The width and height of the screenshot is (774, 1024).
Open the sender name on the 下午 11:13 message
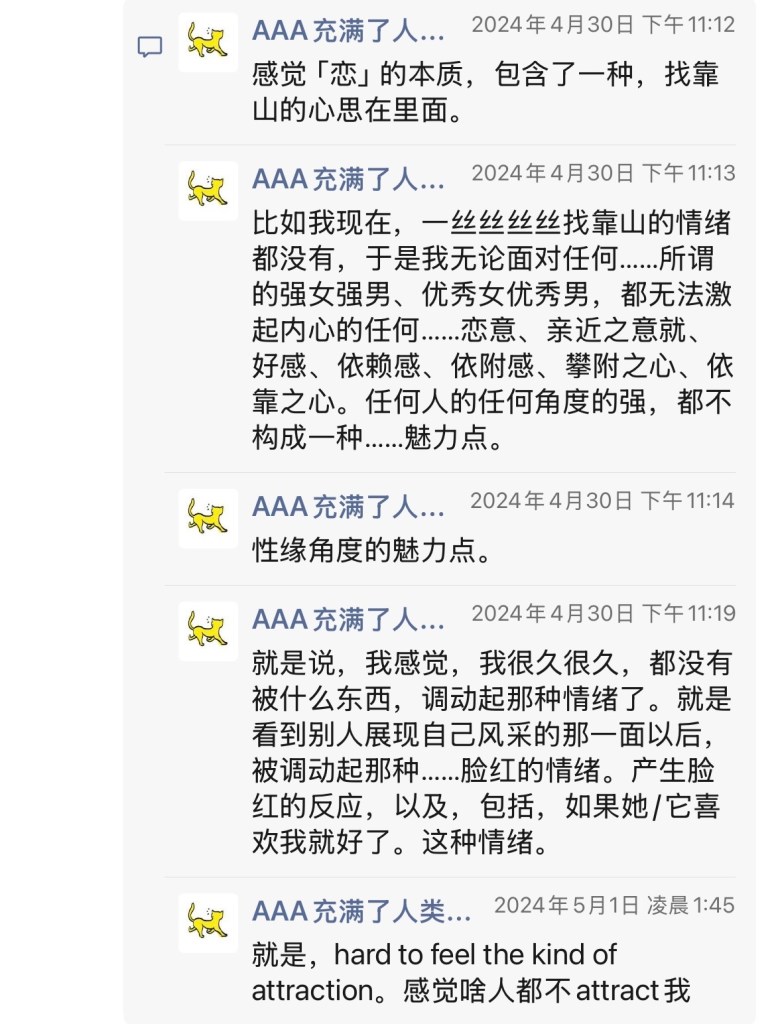pos(348,179)
